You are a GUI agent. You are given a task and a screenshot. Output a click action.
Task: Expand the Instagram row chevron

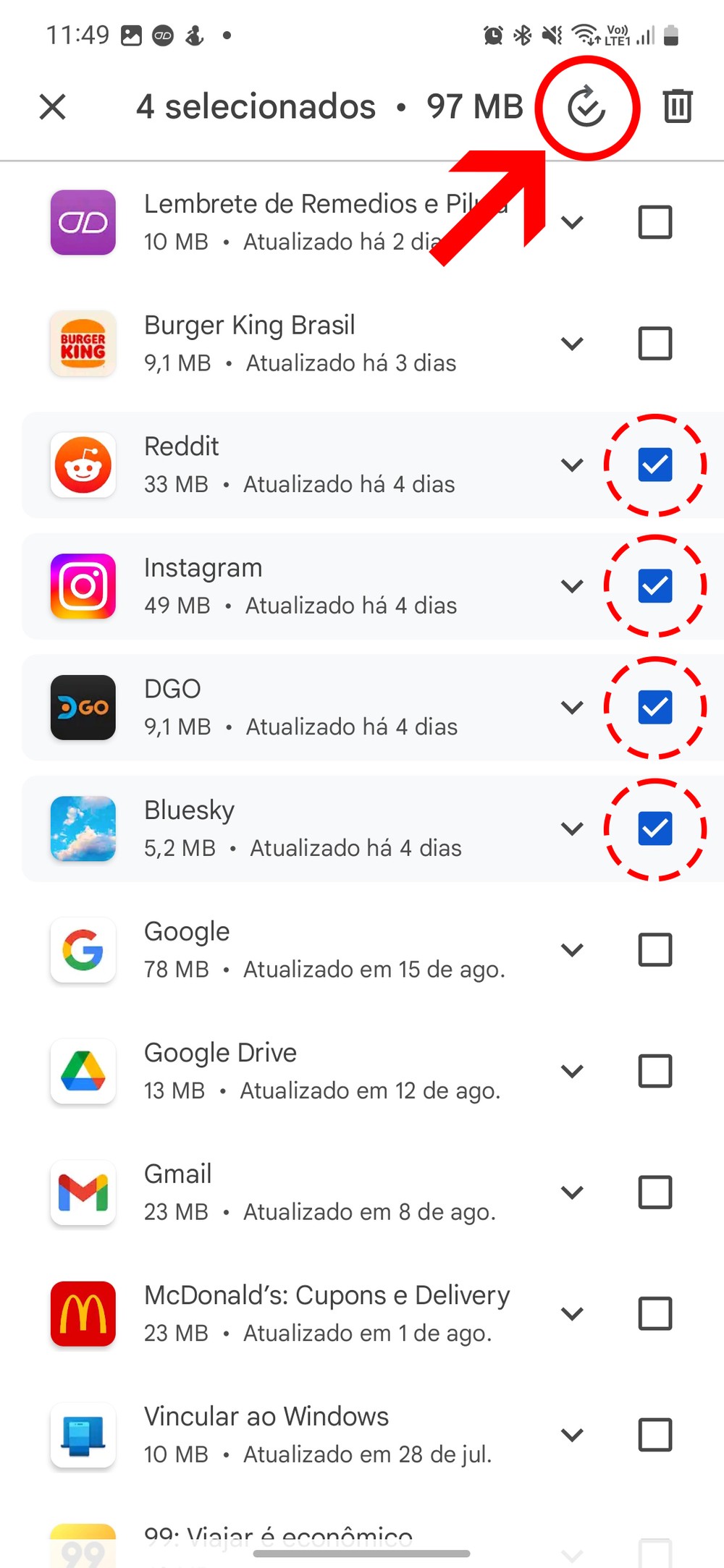[572, 586]
